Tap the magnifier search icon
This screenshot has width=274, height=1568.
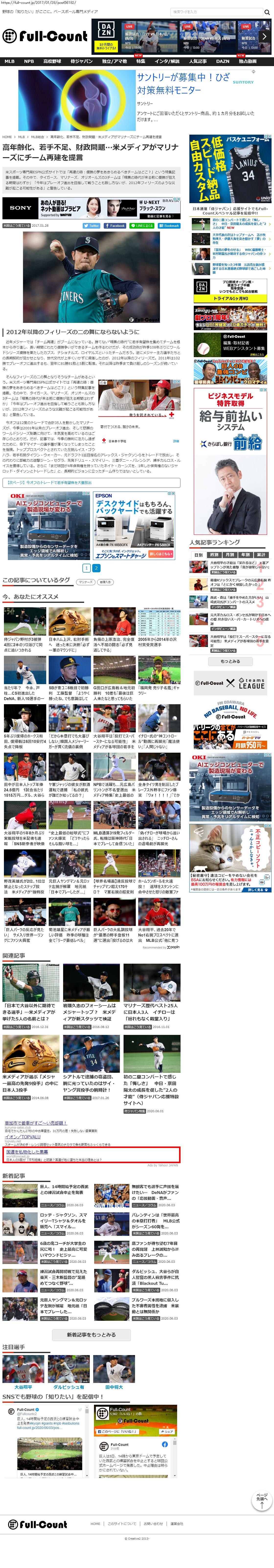pyautogui.click(x=267, y=12)
